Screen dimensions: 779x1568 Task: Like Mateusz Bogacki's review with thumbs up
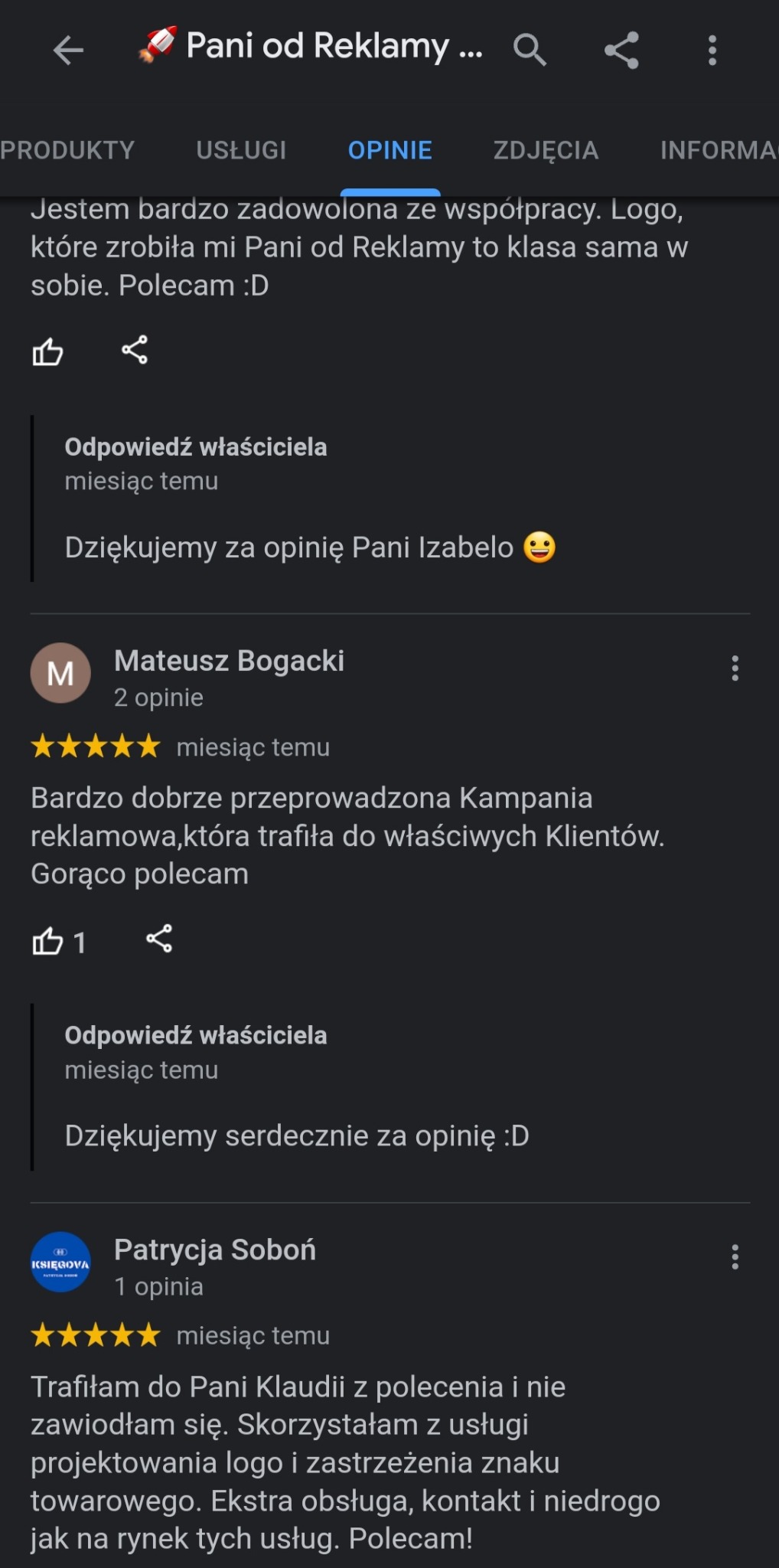49,942
